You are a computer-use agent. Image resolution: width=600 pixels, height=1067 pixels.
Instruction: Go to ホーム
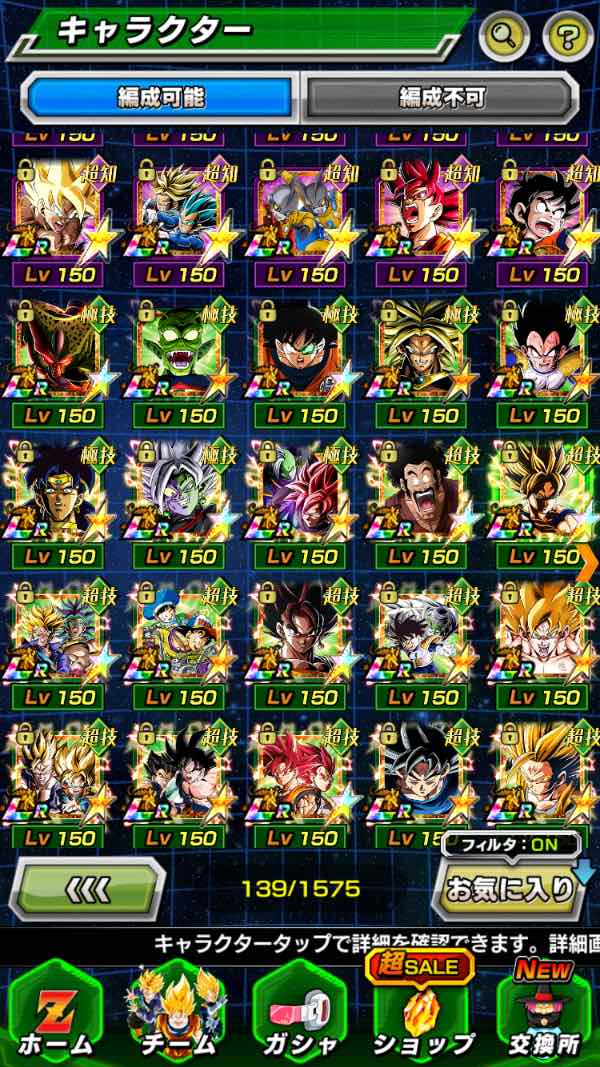pos(55,1015)
